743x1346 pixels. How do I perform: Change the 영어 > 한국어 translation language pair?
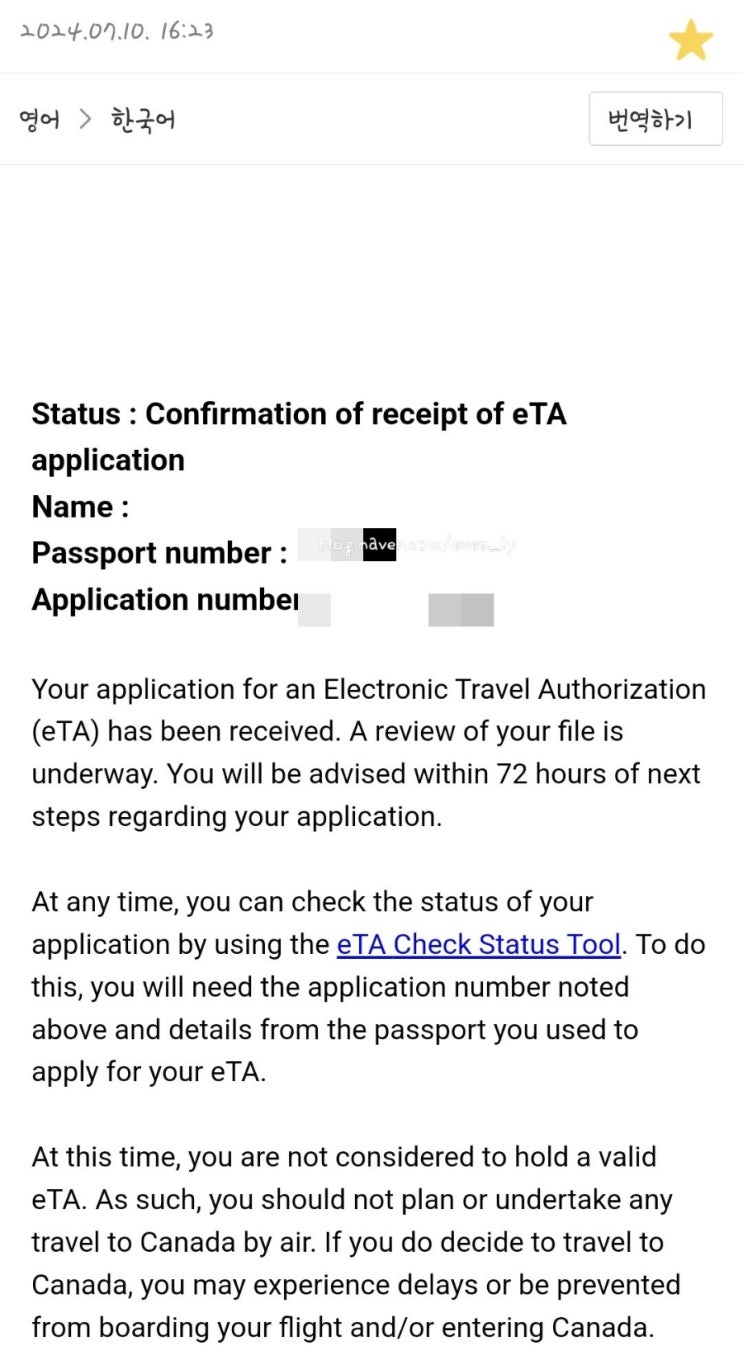pos(97,121)
